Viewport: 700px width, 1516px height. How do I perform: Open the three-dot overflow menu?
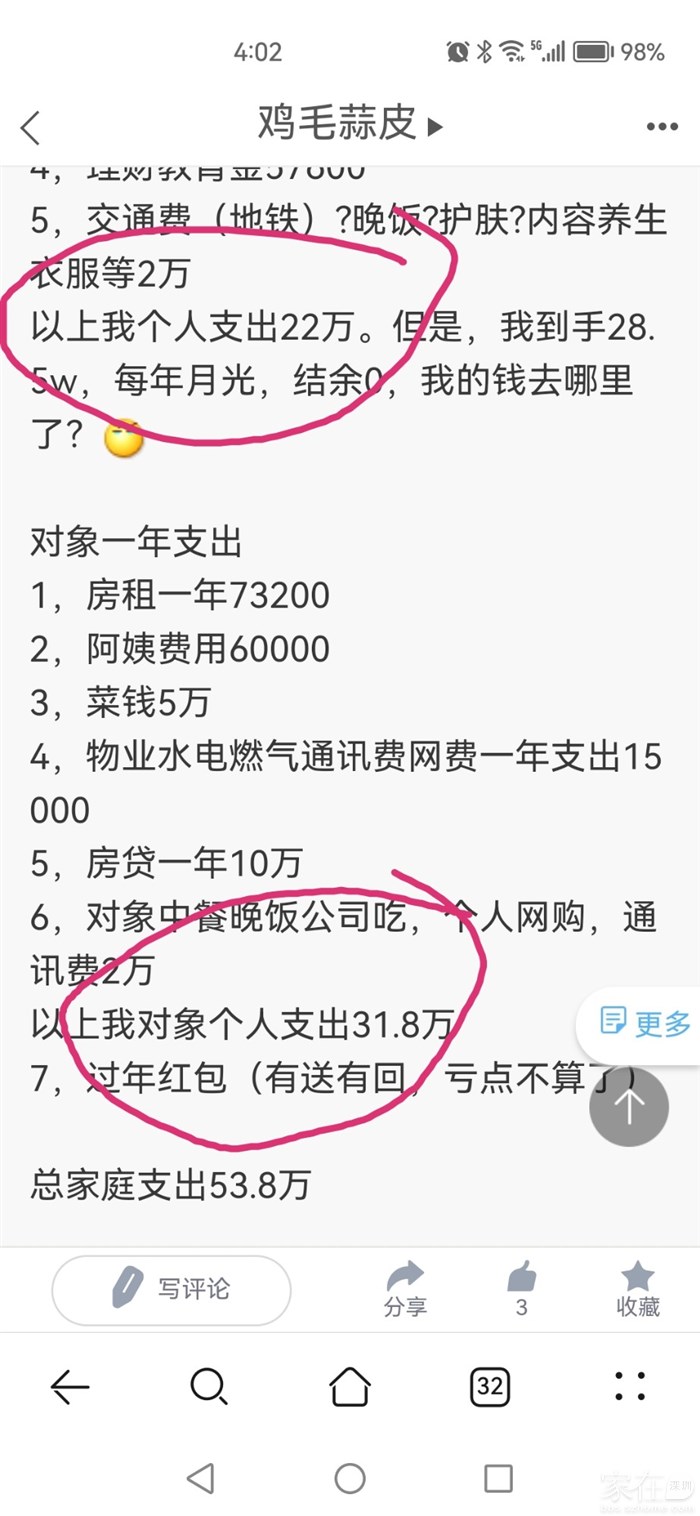pos(662,127)
